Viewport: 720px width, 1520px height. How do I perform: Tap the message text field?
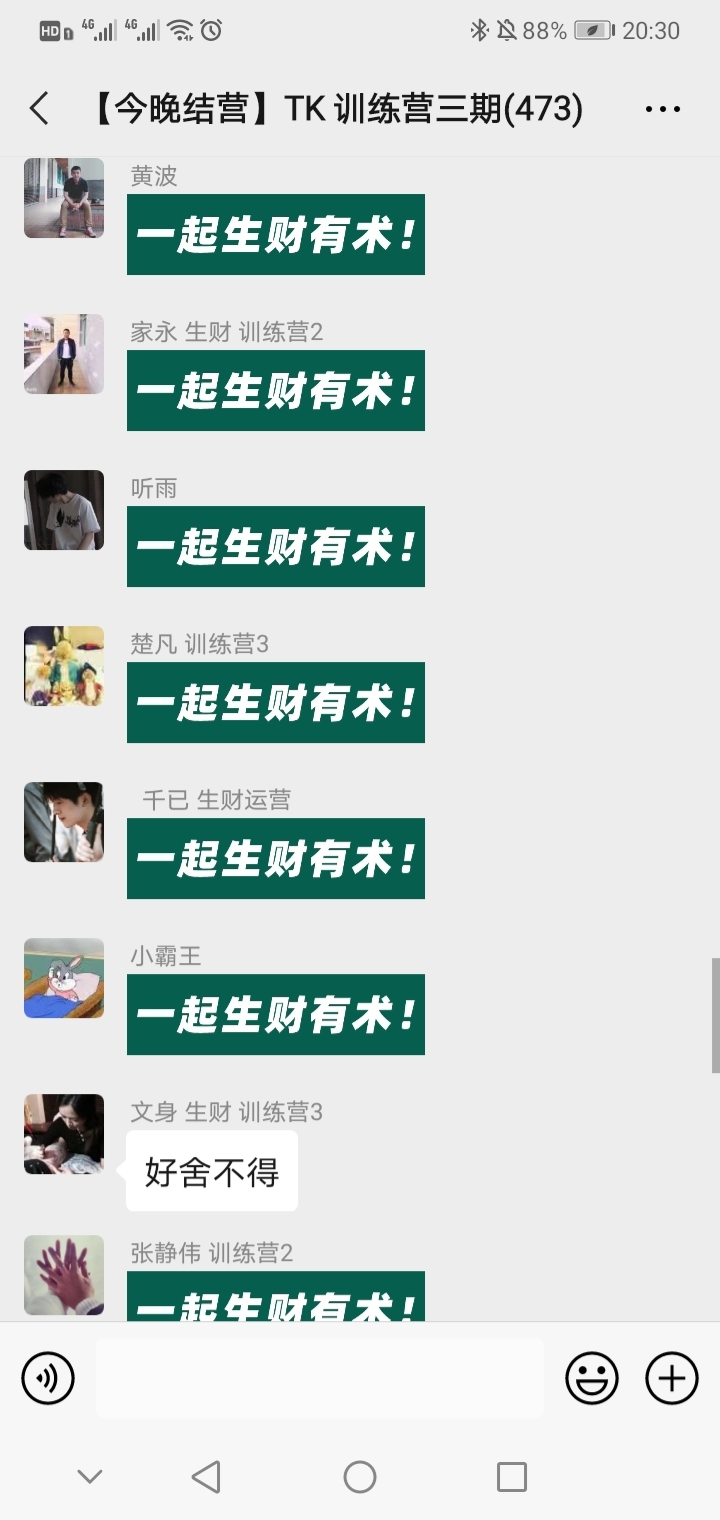[320, 1378]
